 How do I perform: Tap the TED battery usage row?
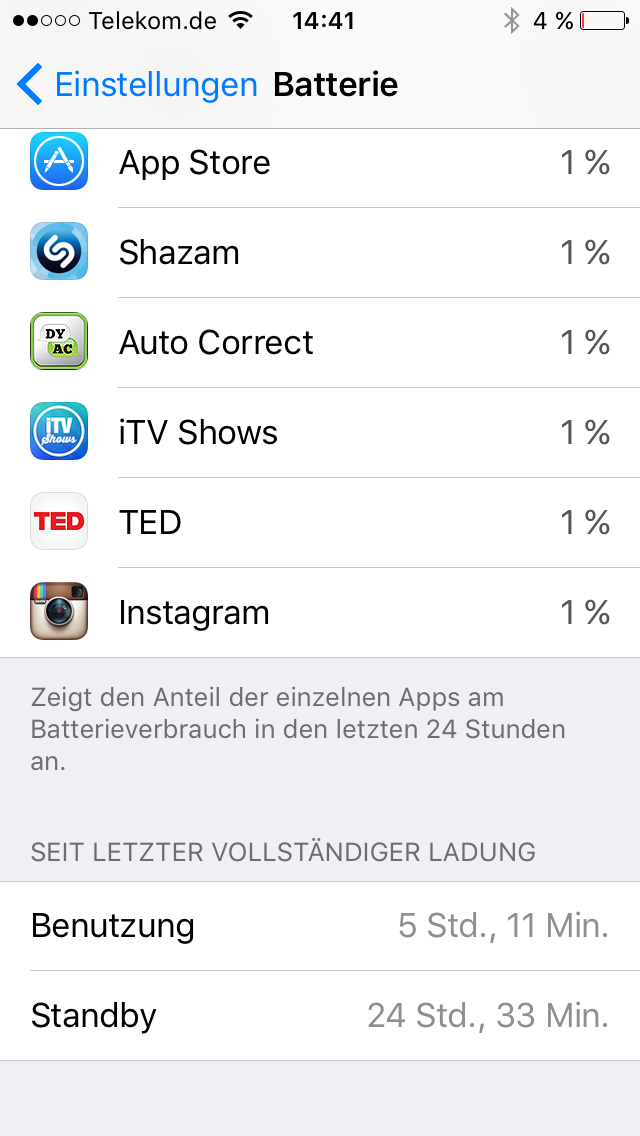[x=320, y=522]
